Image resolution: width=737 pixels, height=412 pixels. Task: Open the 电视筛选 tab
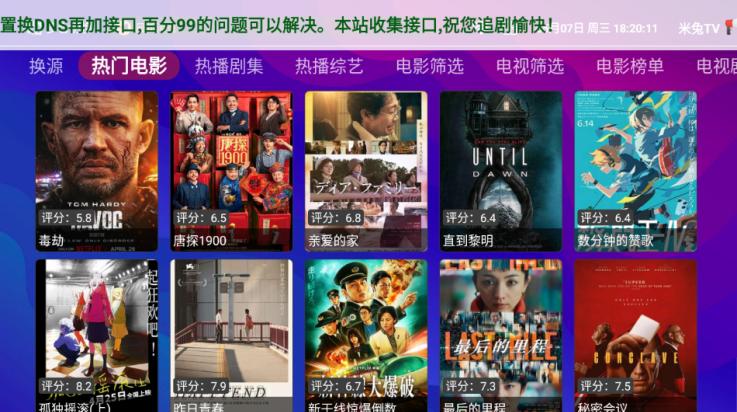530,67
